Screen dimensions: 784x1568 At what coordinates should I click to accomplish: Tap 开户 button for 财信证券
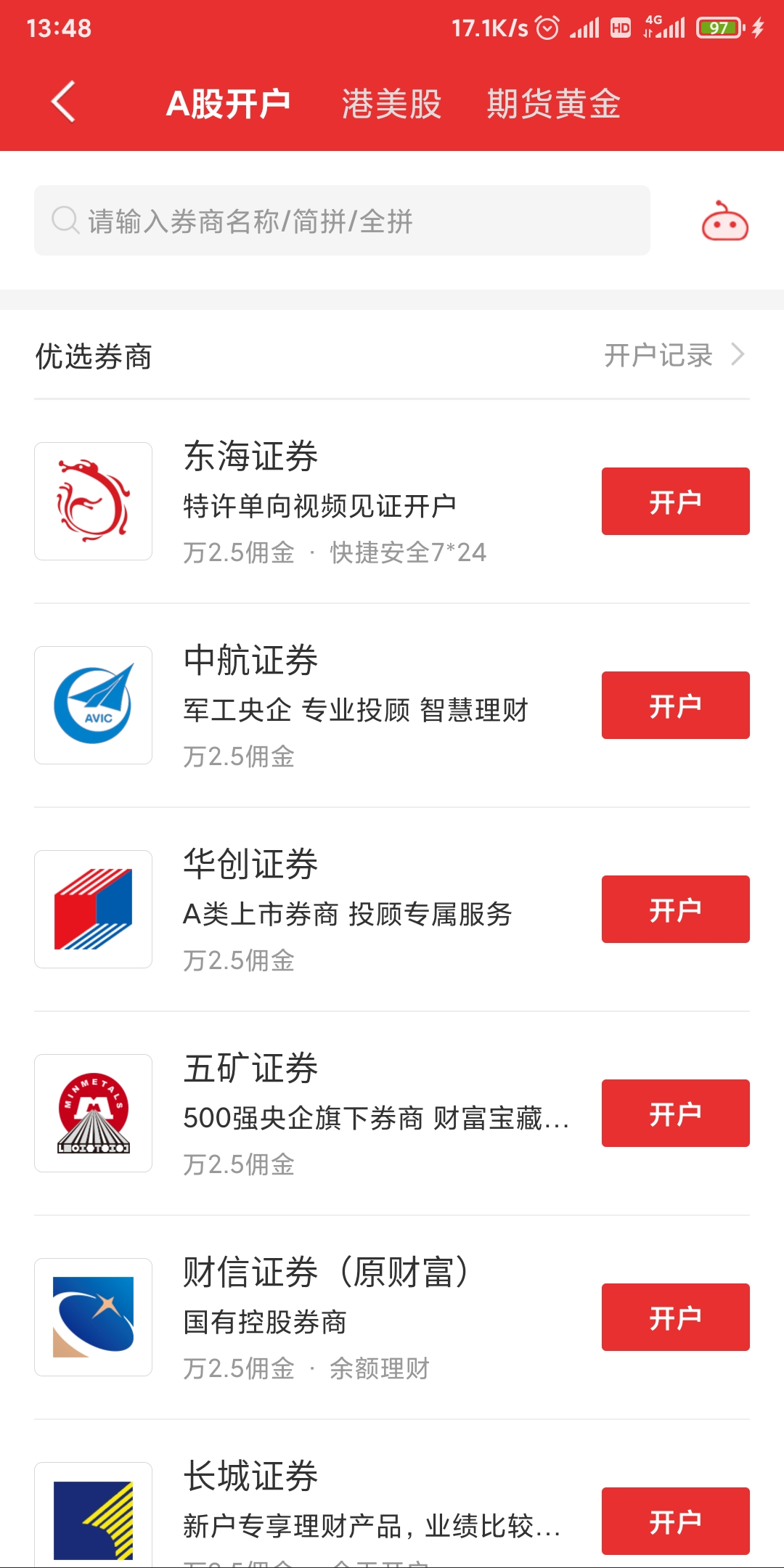(x=676, y=1318)
